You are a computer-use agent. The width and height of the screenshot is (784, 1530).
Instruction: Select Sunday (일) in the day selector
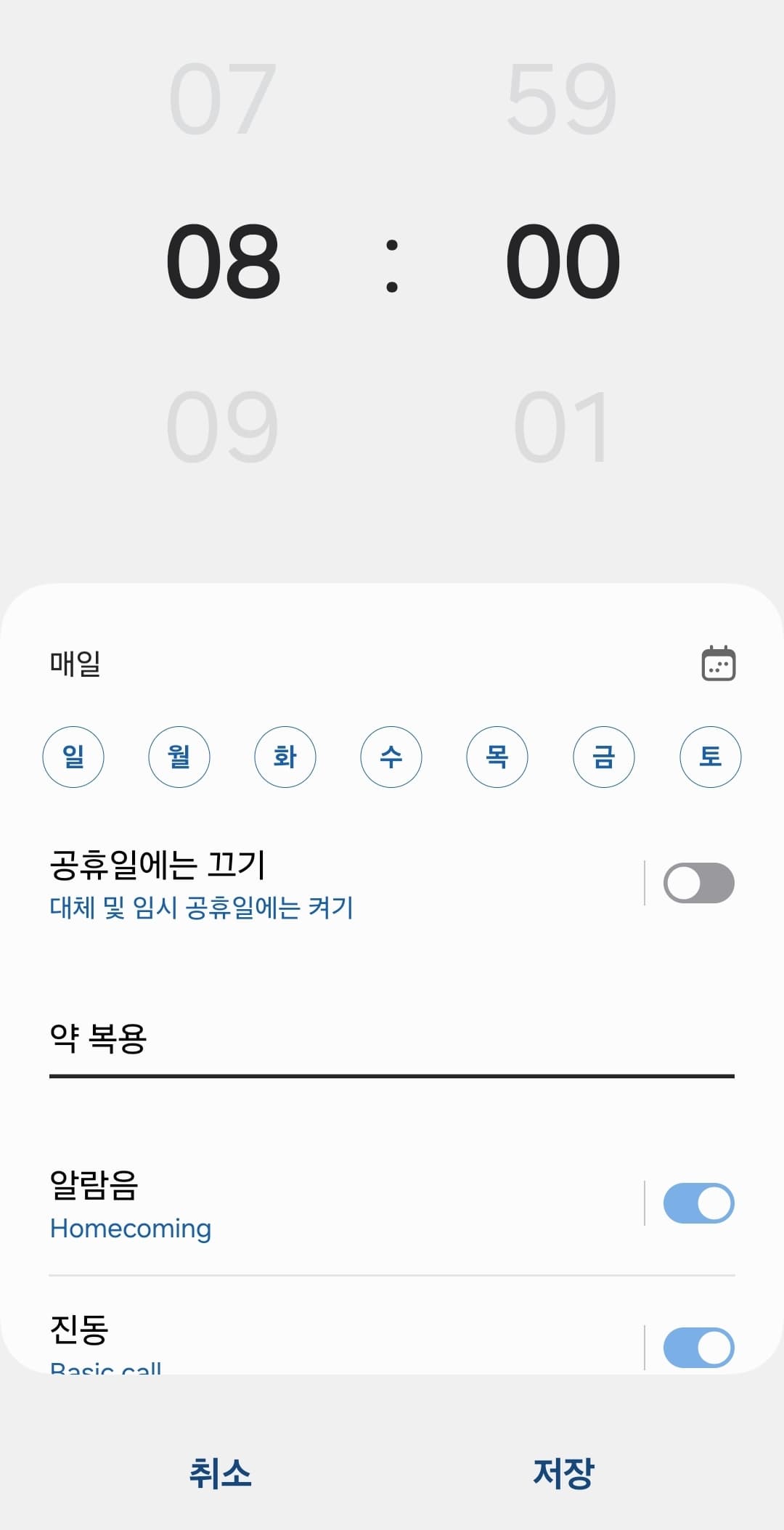tap(73, 757)
